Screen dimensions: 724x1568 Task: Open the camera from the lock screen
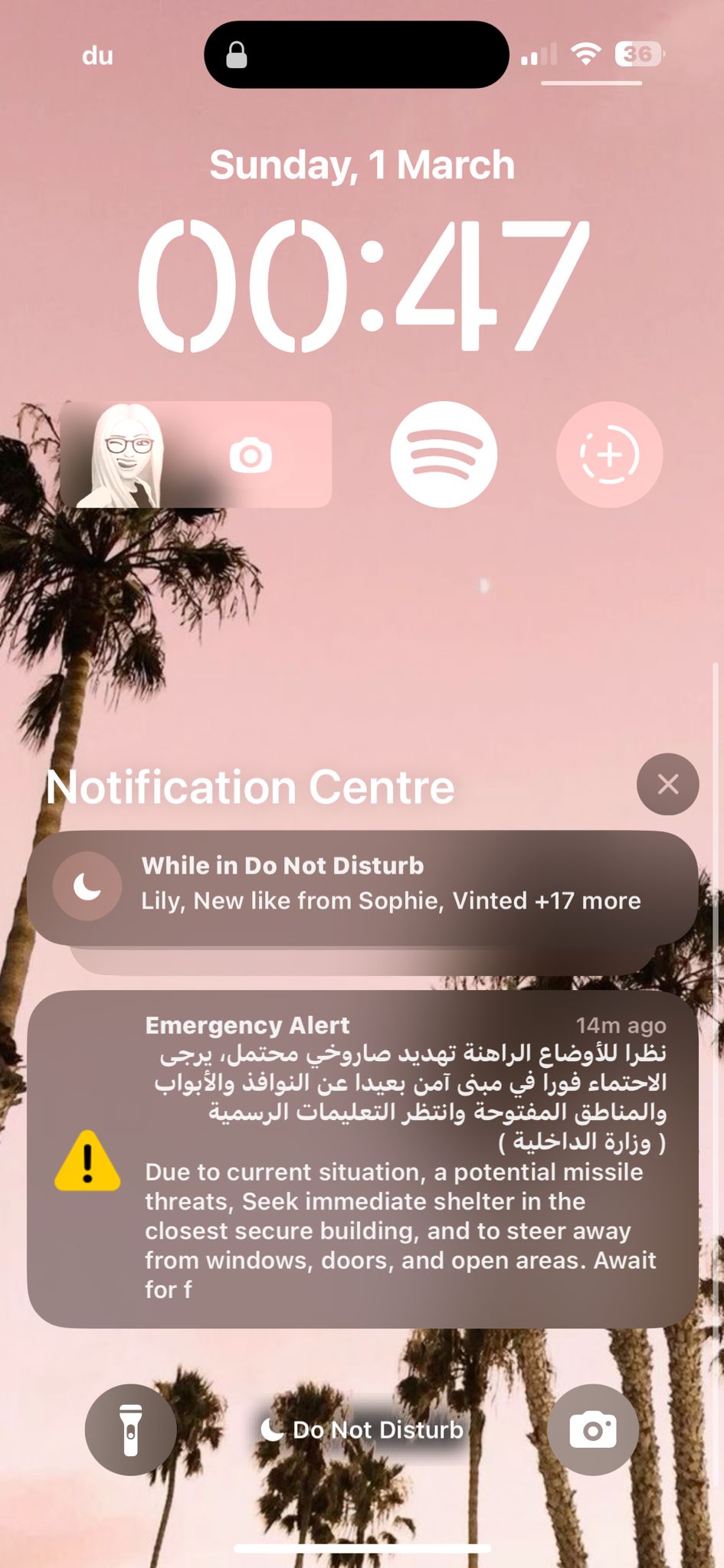(592, 1429)
